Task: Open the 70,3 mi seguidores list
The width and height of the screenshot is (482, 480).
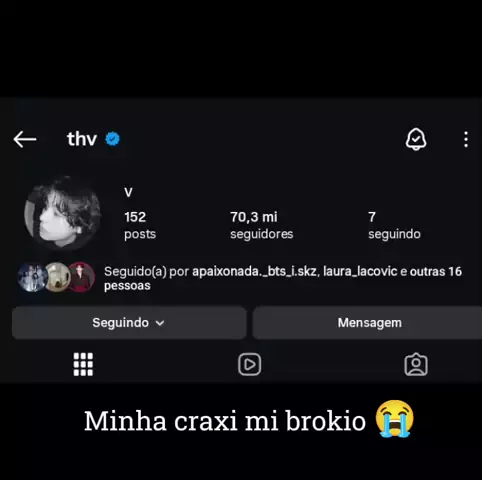Action: click(x=262, y=225)
